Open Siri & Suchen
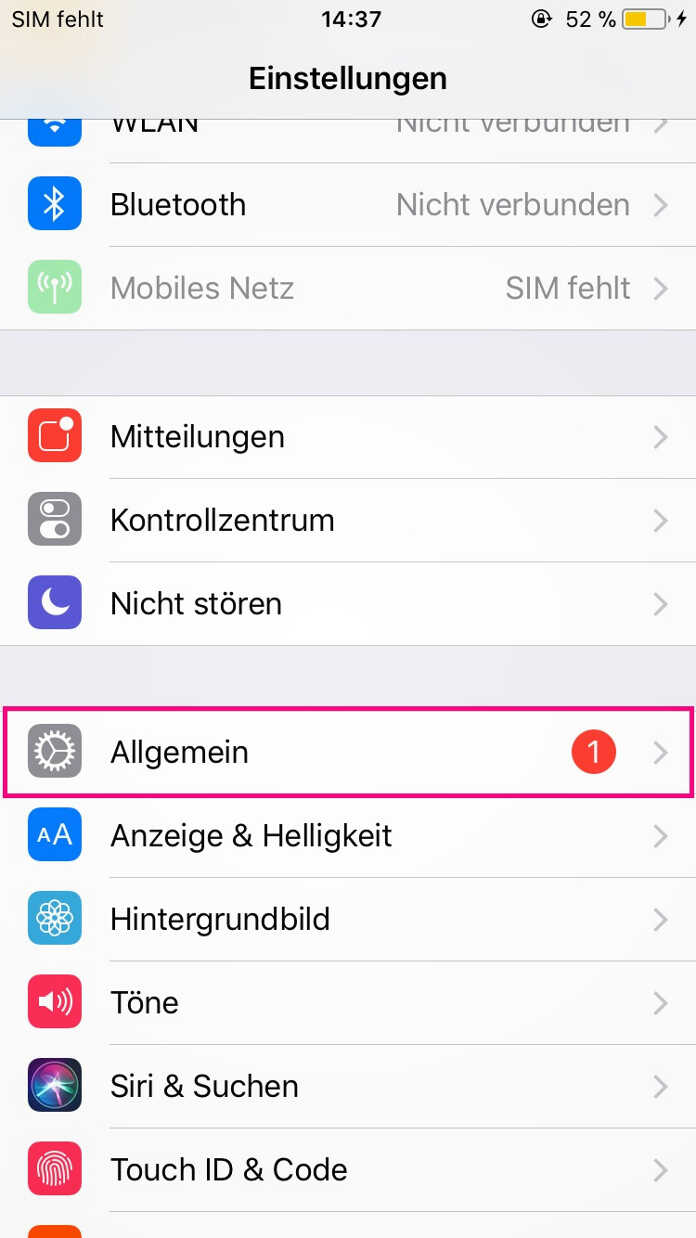The height and width of the screenshot is (1238, 696). coord(348,1086)
